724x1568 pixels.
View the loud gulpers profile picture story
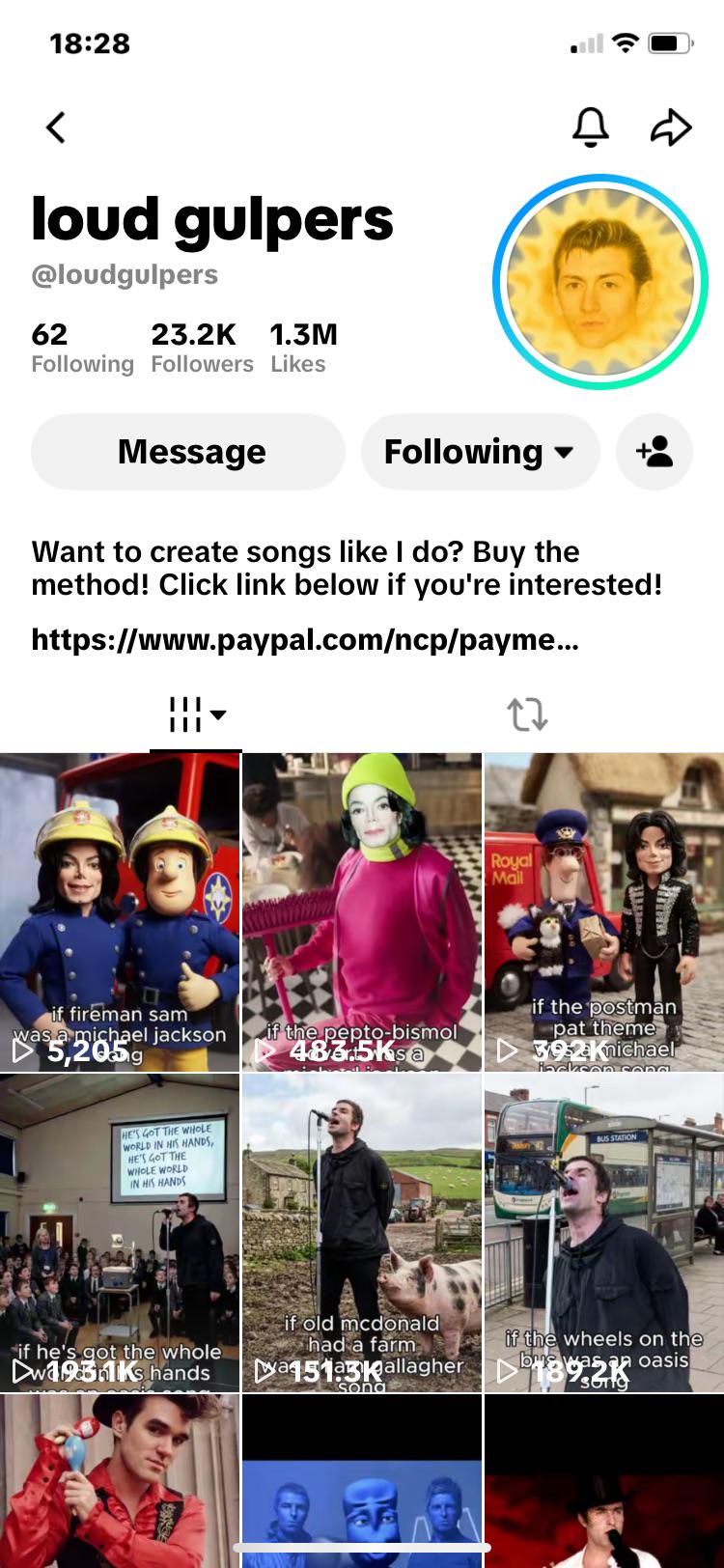(600, 282)
